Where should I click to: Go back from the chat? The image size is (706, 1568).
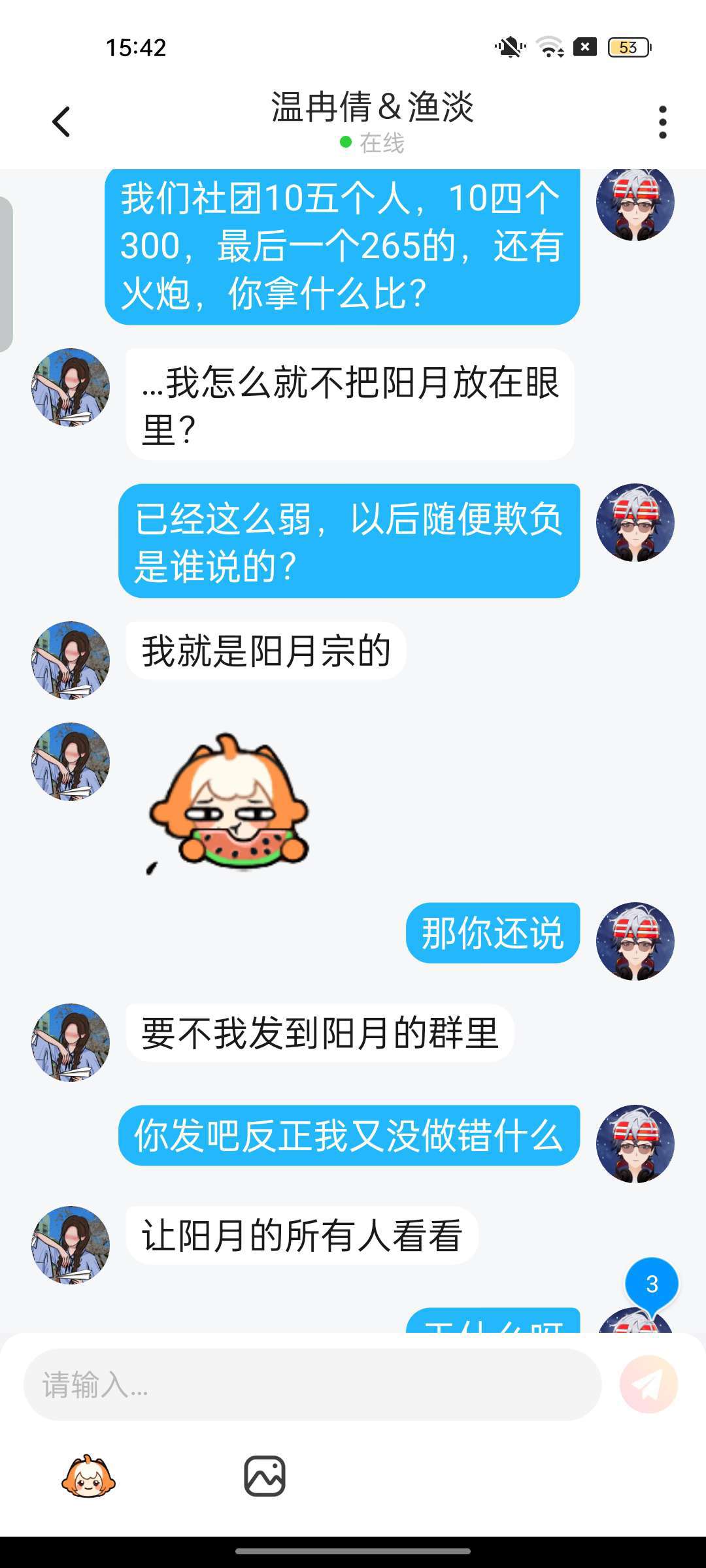pos(61,122)
